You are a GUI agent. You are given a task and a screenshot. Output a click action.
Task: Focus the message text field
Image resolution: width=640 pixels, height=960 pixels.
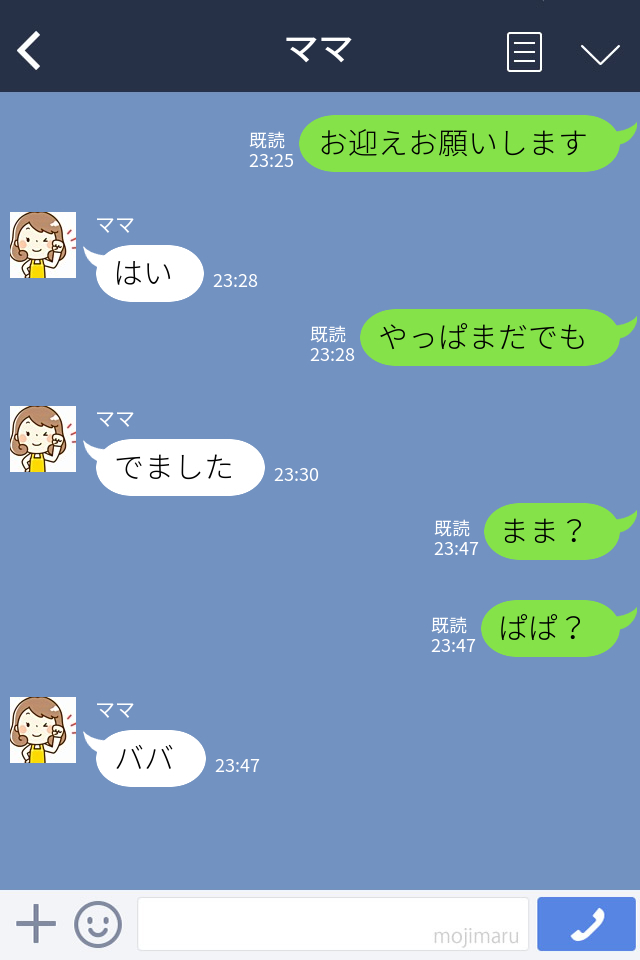[x=332, y=924]
